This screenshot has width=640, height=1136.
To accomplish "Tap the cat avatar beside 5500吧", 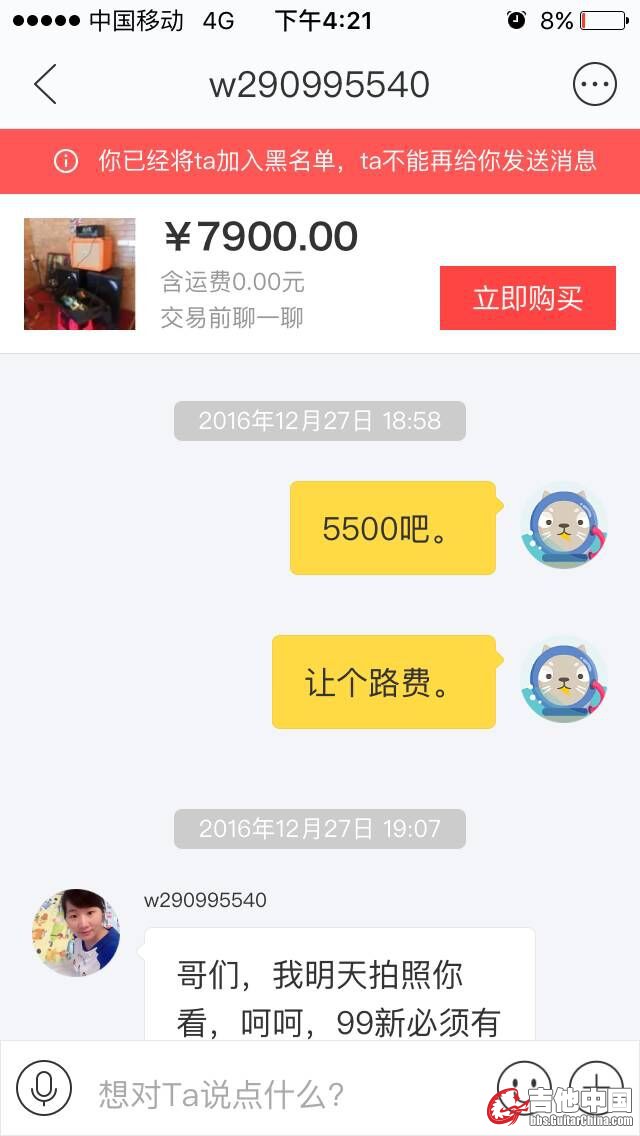I will pos(565,527).
